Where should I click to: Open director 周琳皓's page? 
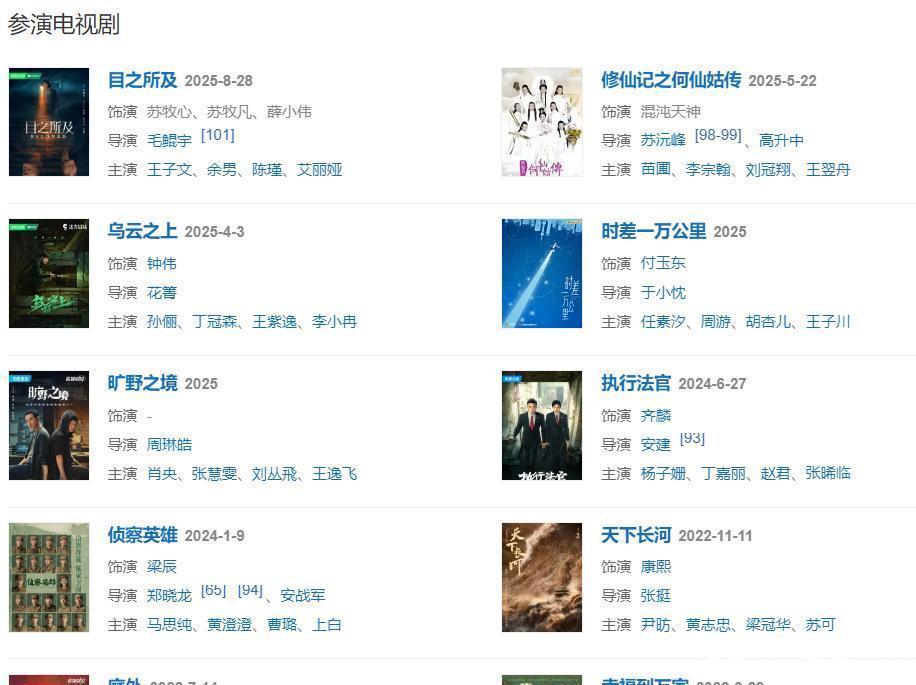click(x=169, y=445)
